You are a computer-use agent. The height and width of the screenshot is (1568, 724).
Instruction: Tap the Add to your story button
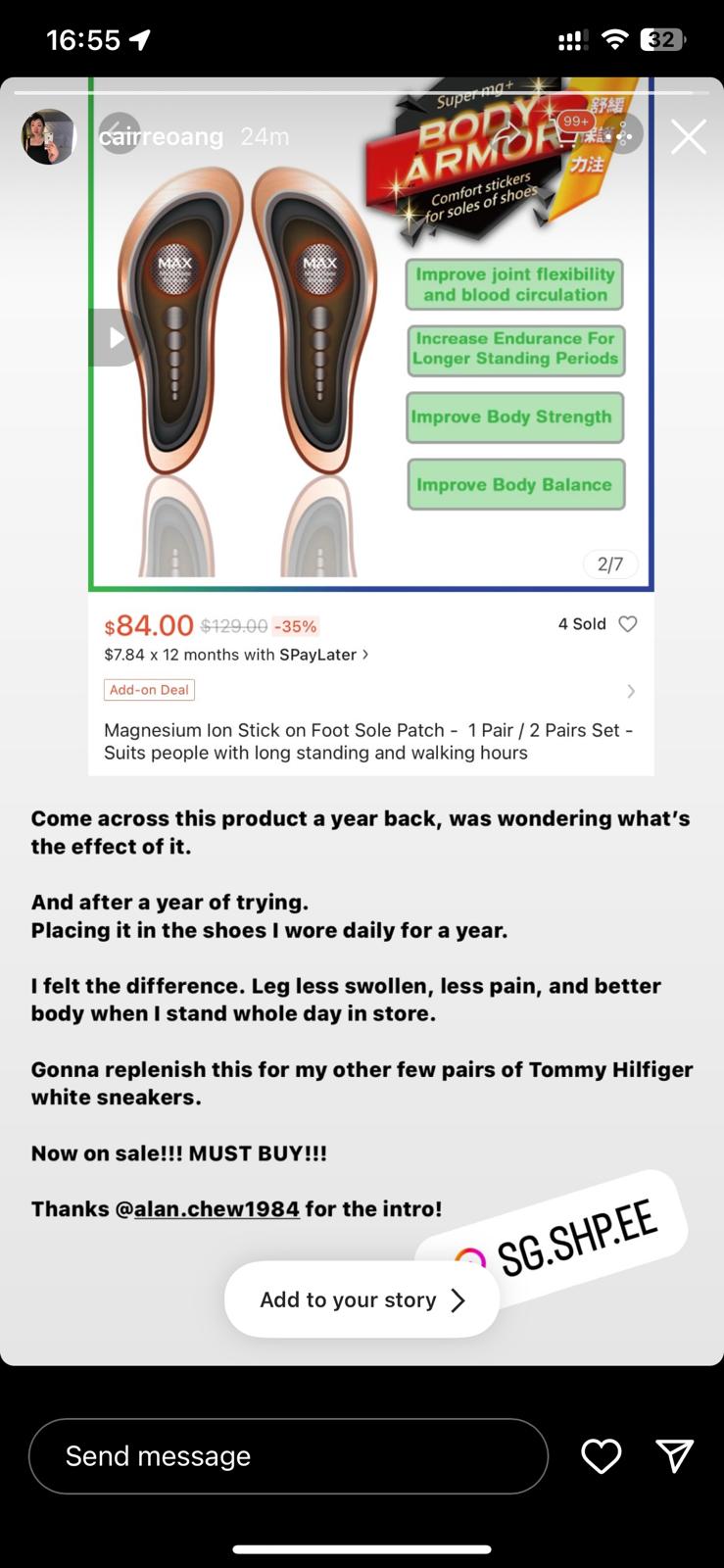[x=362, y=1299]
